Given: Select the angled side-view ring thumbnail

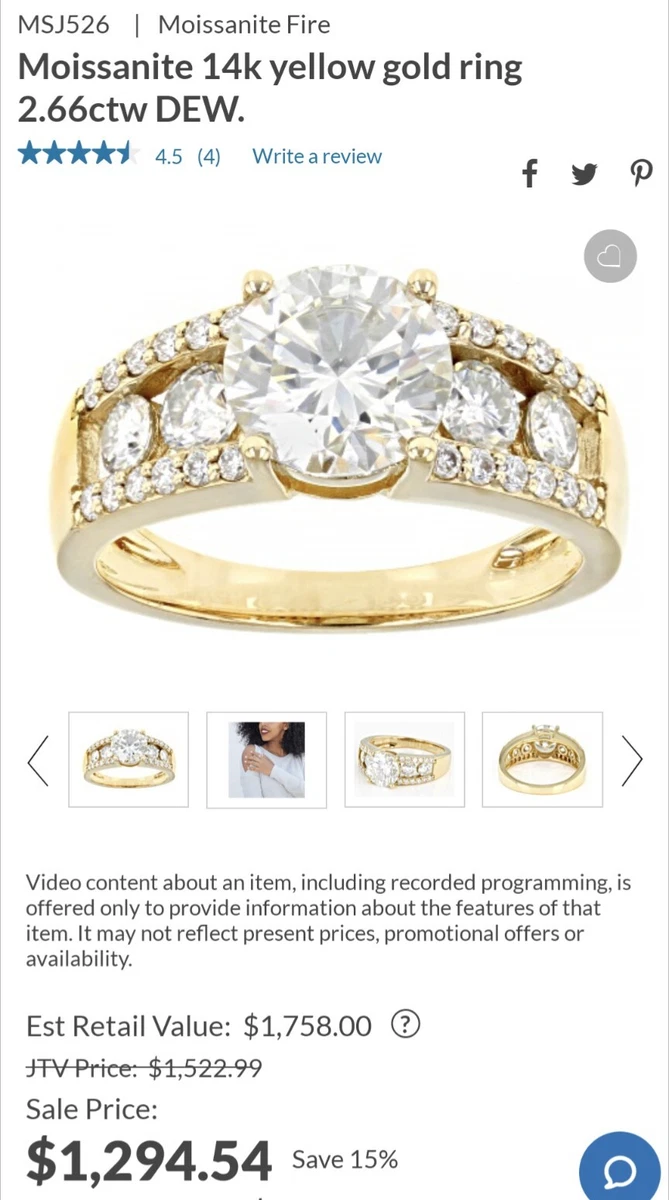Looking at the screenshot, I should 404,760.
